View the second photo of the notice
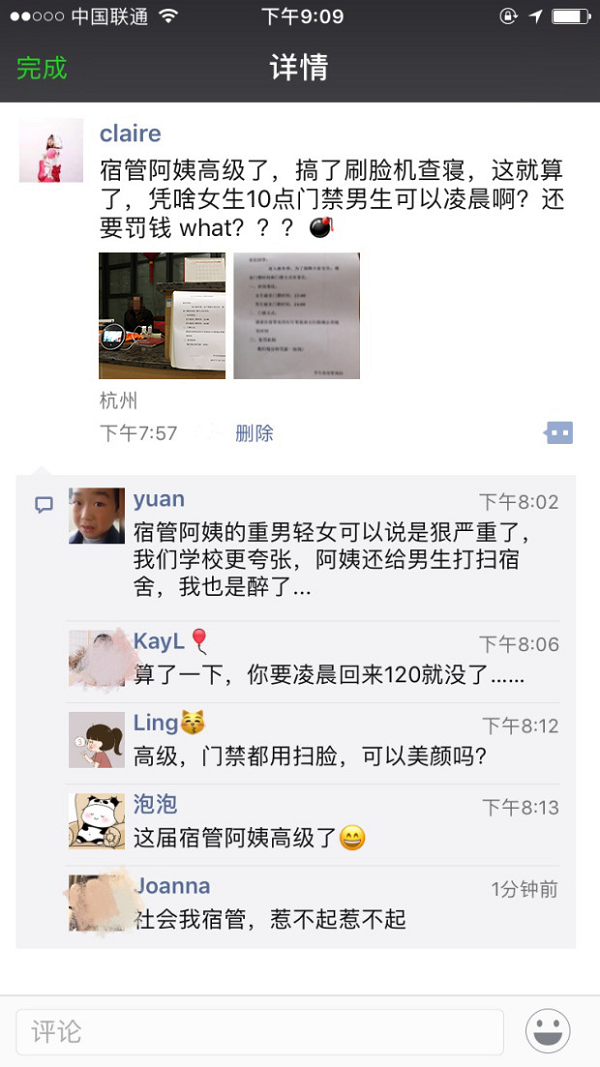The height and width of the screenshot is (1067, 600). (296, 315)
